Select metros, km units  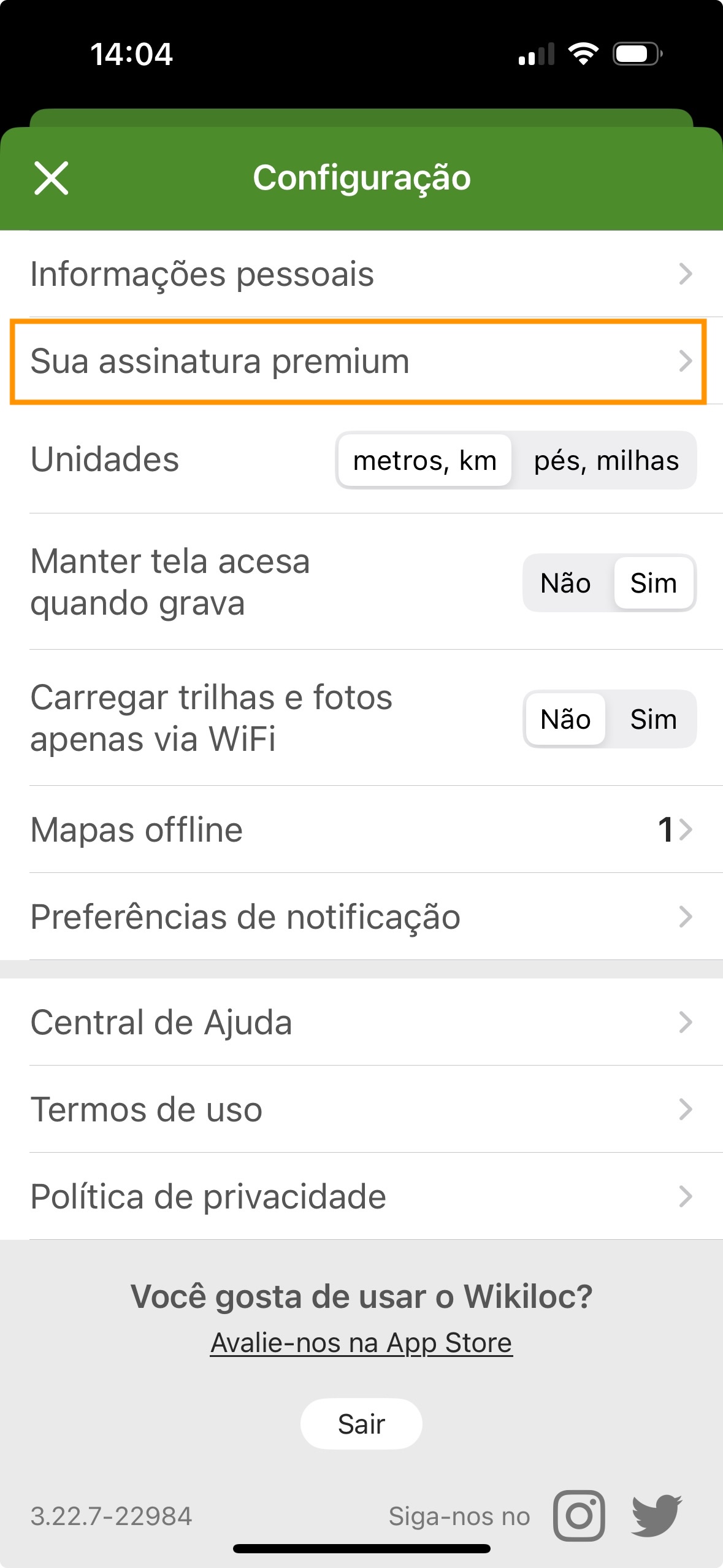(425, 461)
